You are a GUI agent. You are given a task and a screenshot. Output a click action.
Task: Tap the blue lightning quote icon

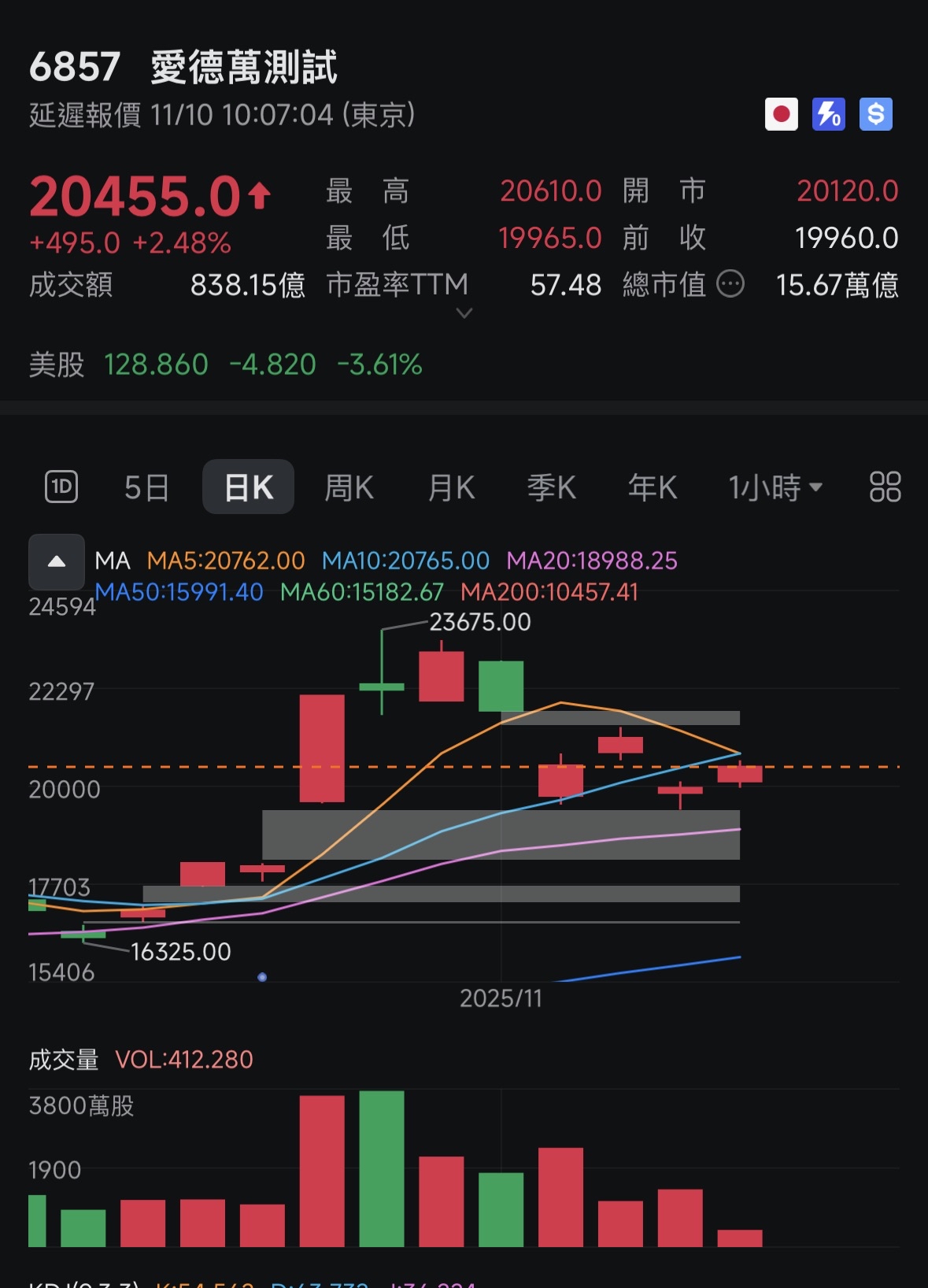pyautogui.click(x=829, y=114)
